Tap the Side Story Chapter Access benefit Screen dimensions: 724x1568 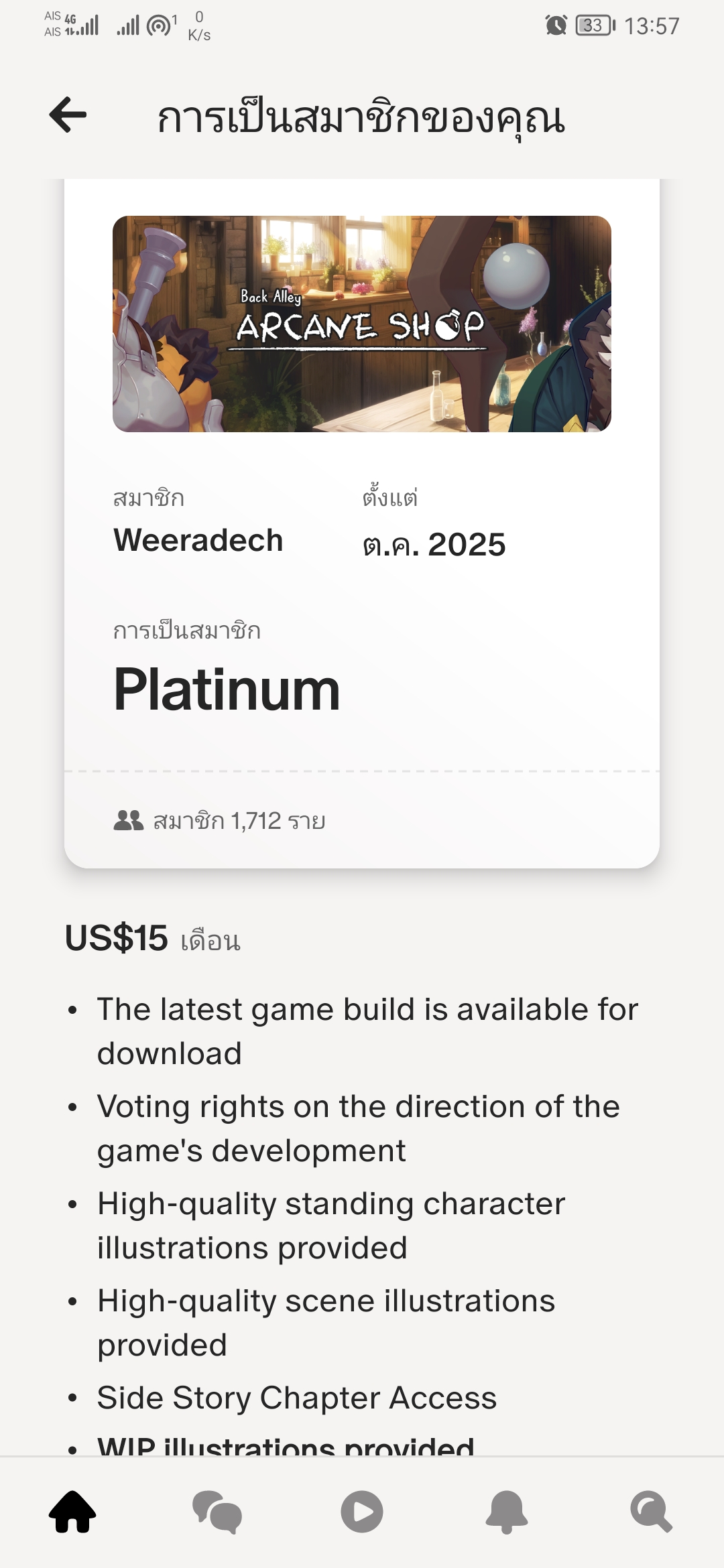pos(296,1398)
